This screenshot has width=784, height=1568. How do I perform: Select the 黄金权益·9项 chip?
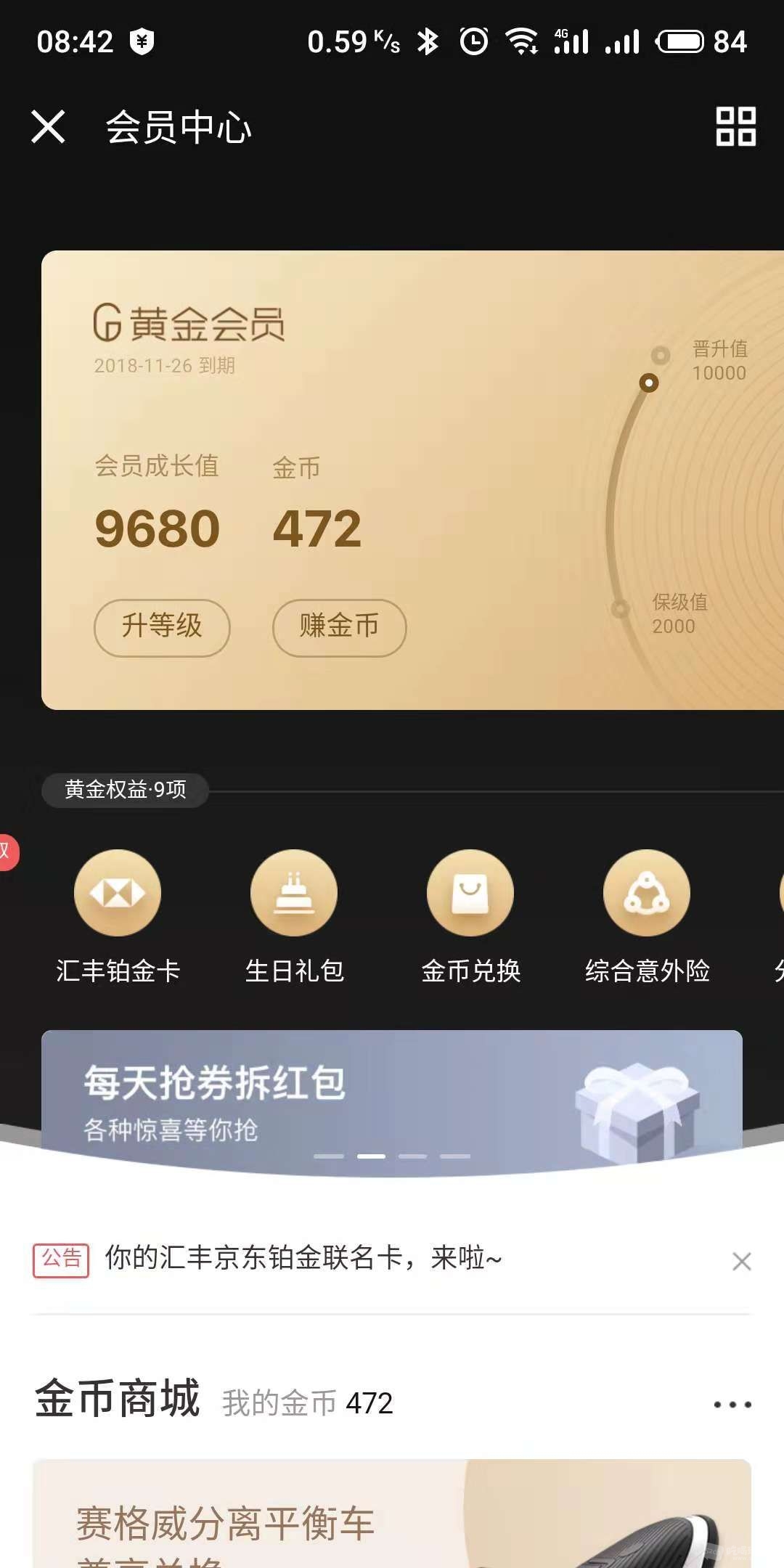[x=126, y=790]
